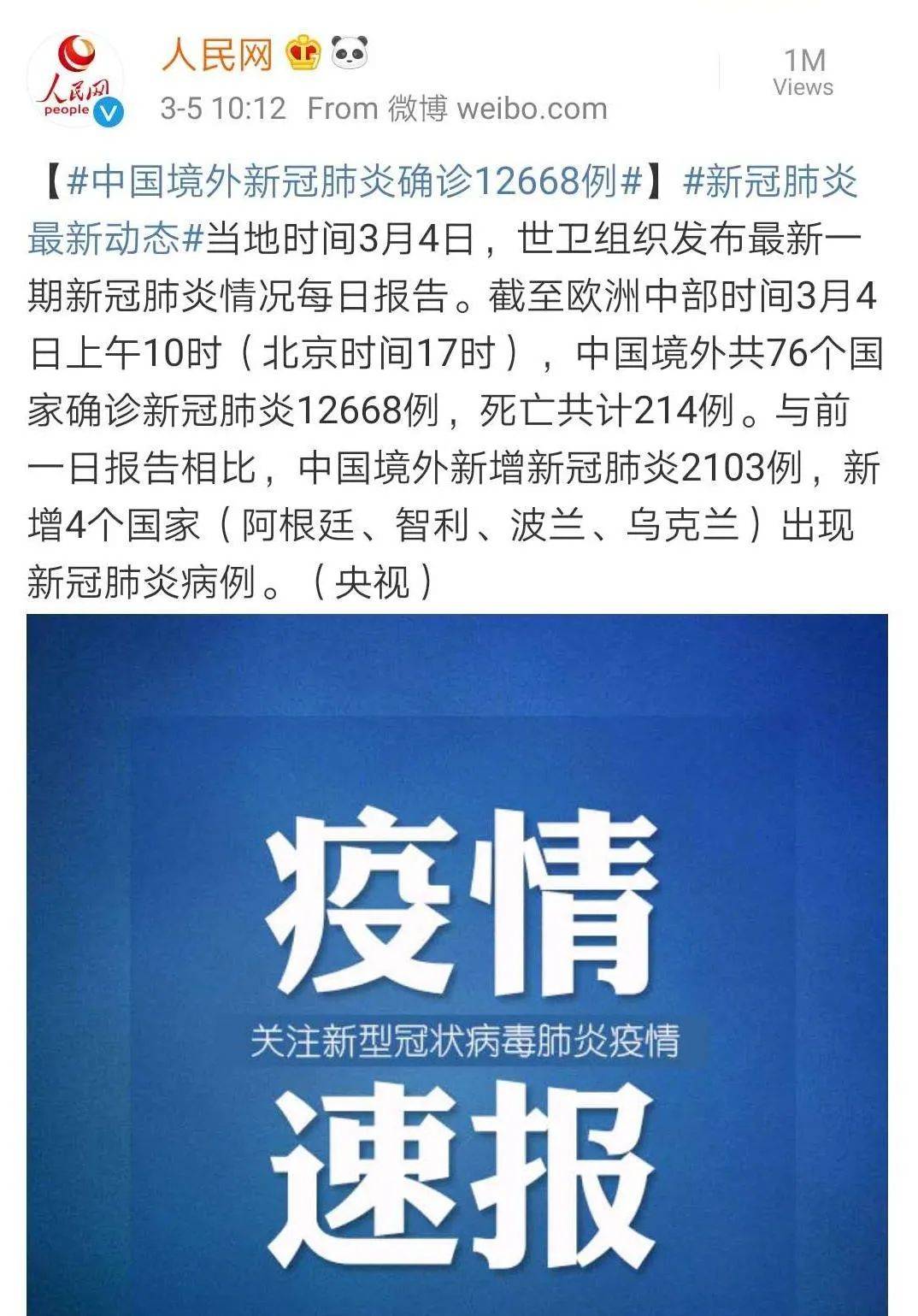View the 疫情速报 post image

point(457,965)
